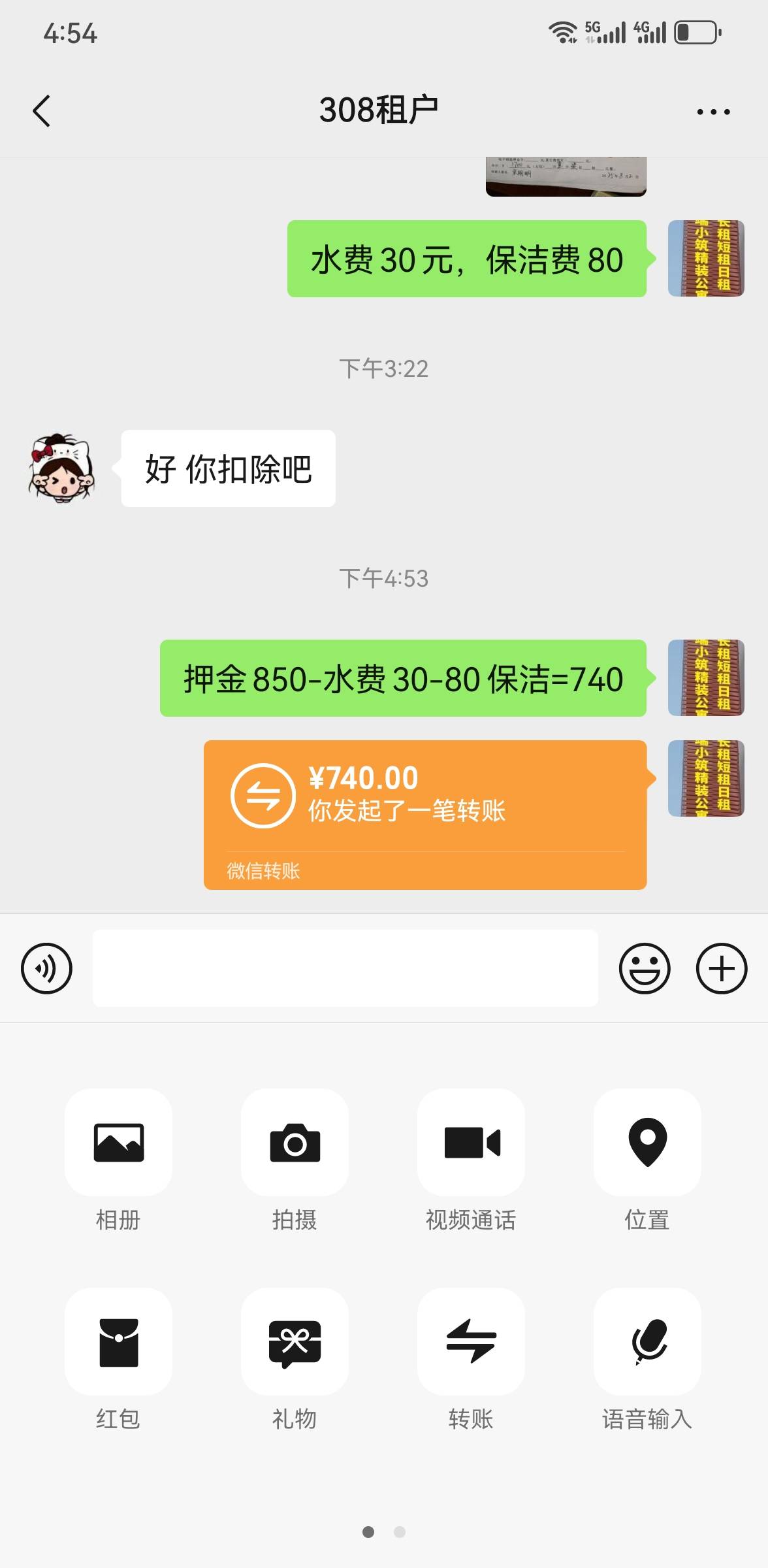Screen dimensions: 768x1568
Task: Tap my avatar beside the 水费 message
Action: click(705, 259)
